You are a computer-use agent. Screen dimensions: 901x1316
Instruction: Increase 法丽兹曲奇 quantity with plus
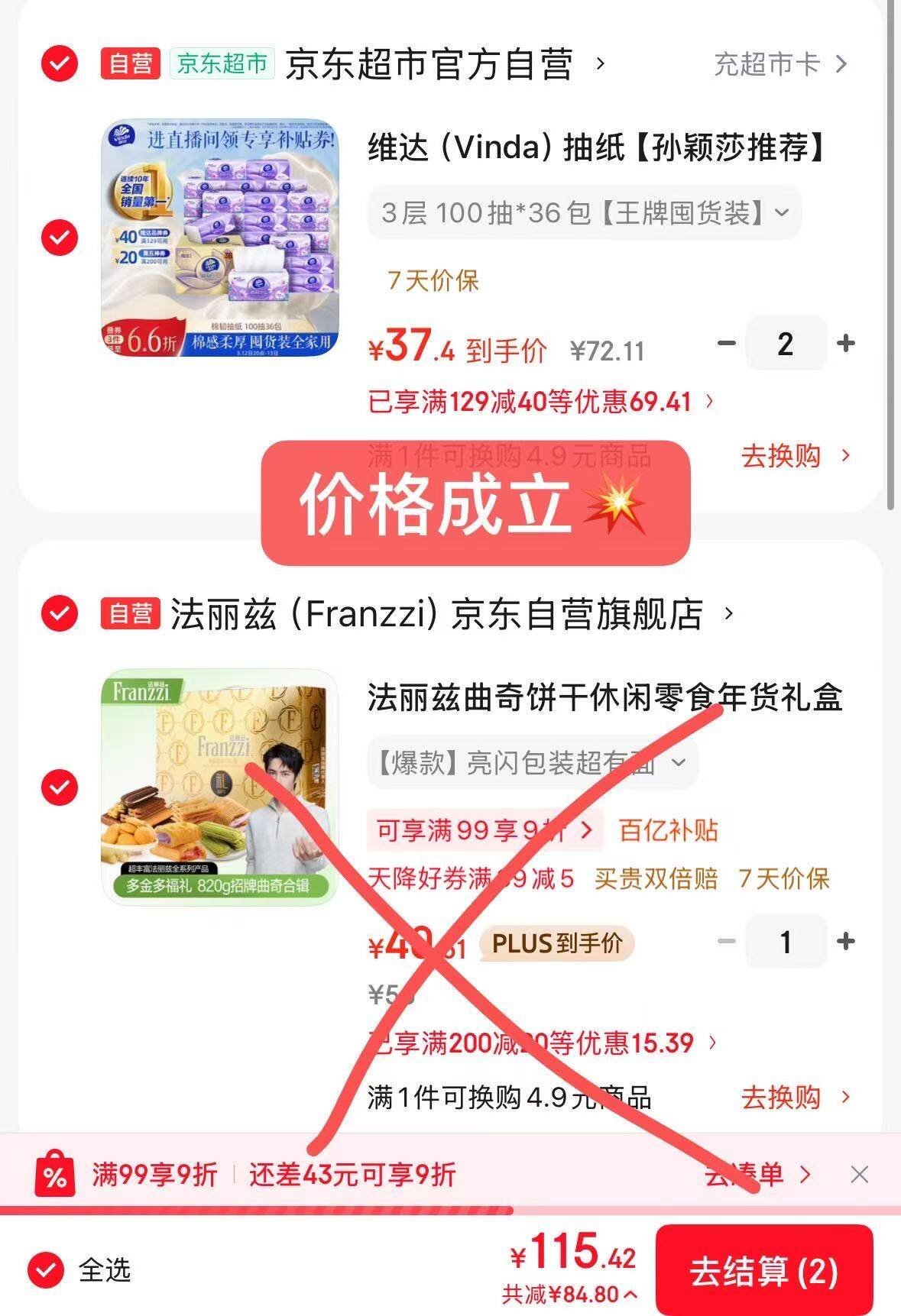click(845, 942)
